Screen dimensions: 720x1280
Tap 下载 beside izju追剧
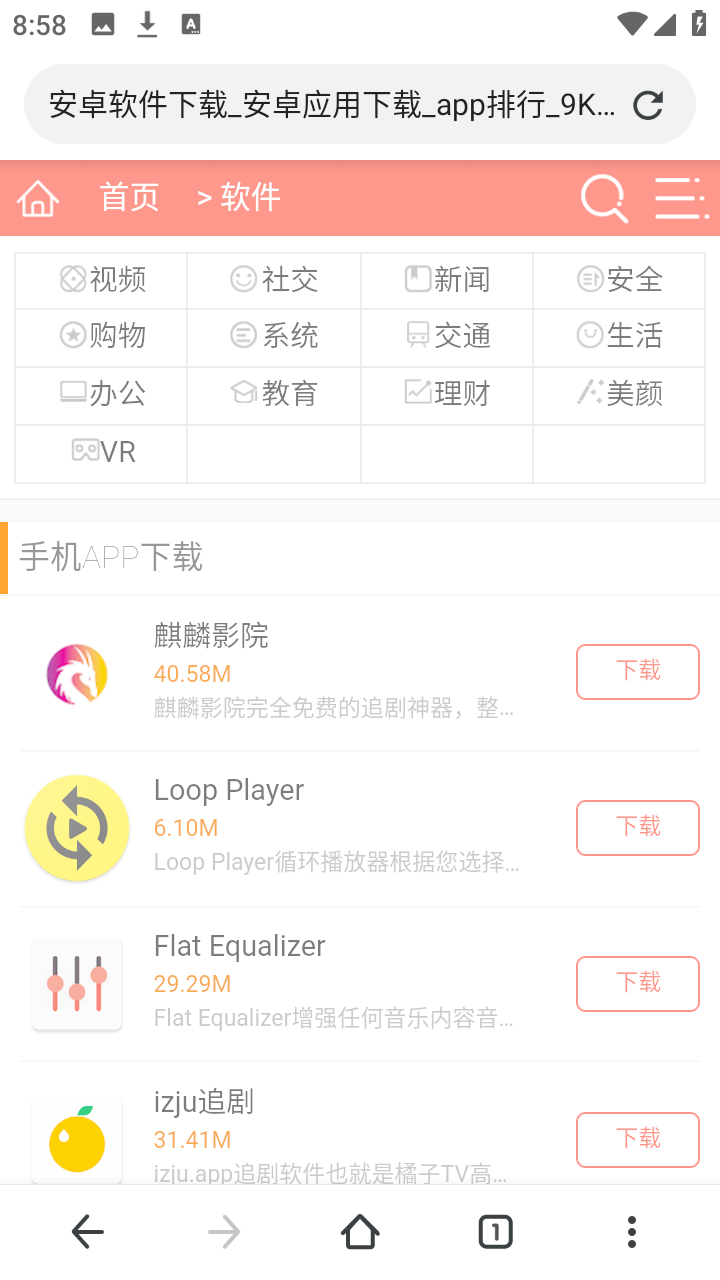tap(637, 1139)
